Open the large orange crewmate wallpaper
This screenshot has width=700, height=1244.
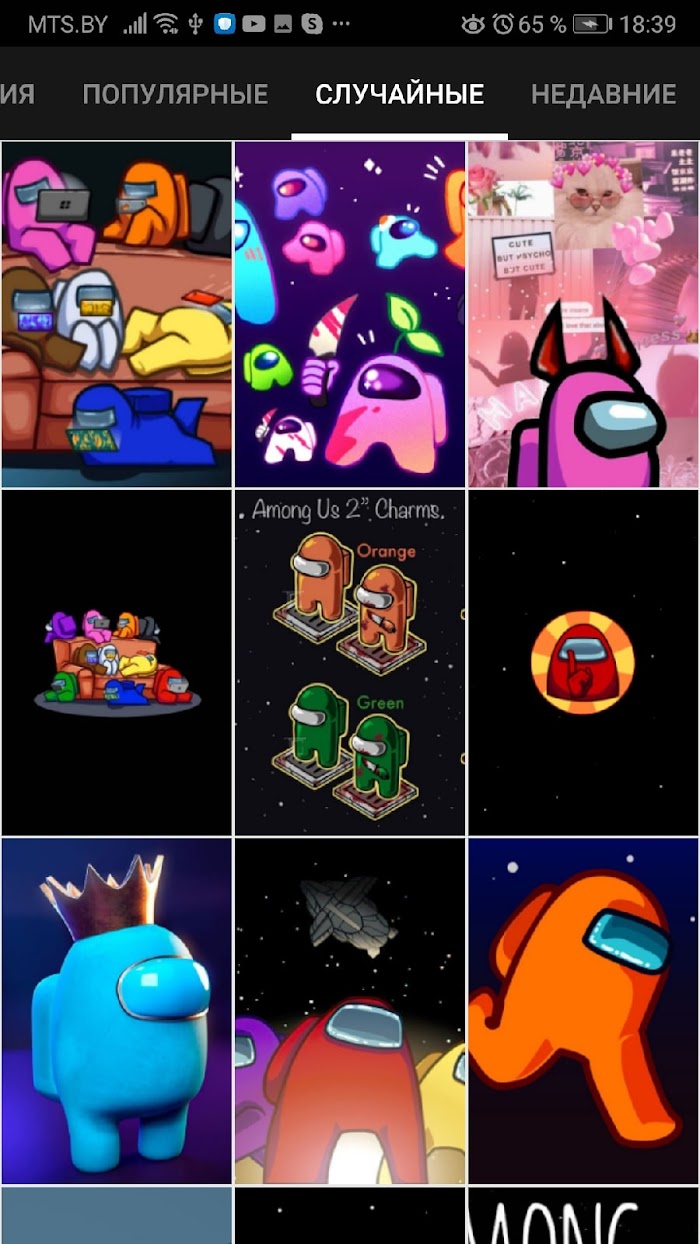tap(583, 1011)
